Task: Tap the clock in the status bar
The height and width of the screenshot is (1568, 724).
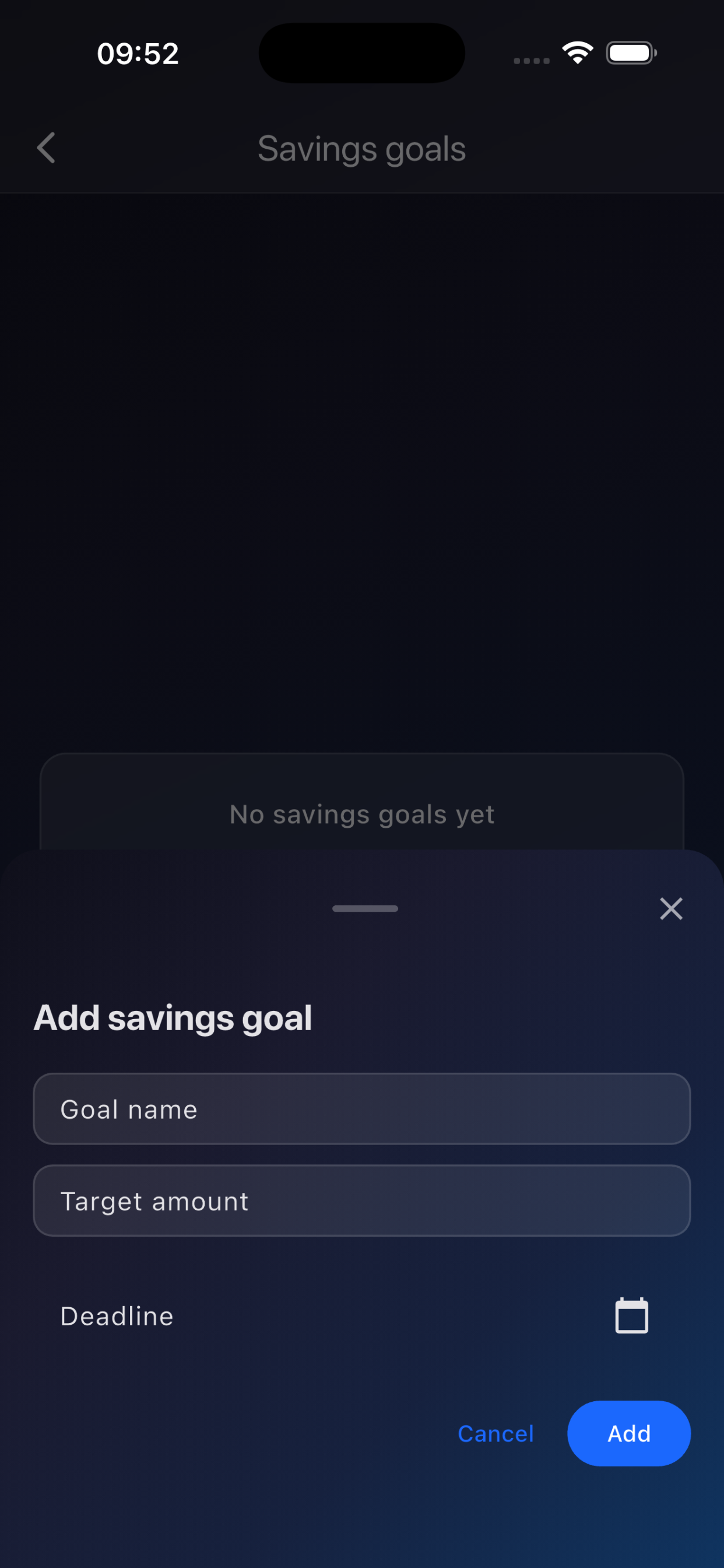Action: [138, 53]
